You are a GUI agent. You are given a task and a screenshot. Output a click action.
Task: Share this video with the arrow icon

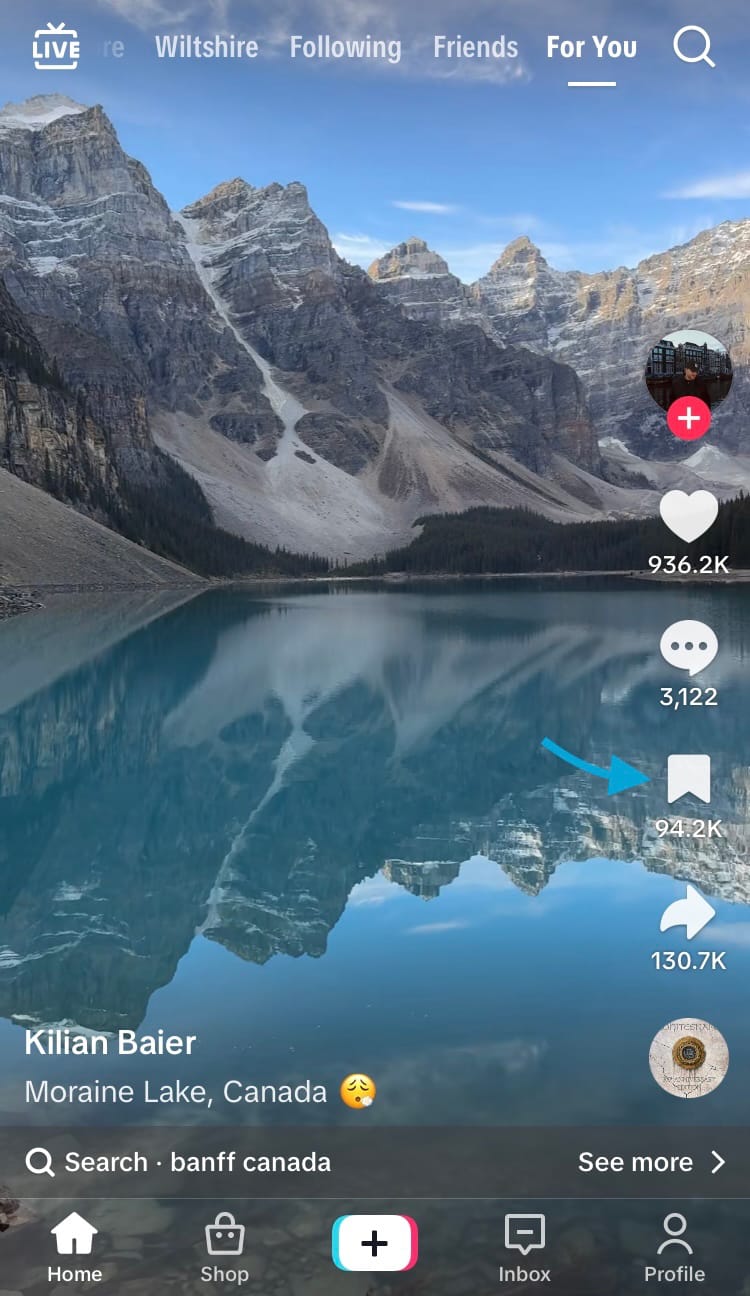point(688,912)
